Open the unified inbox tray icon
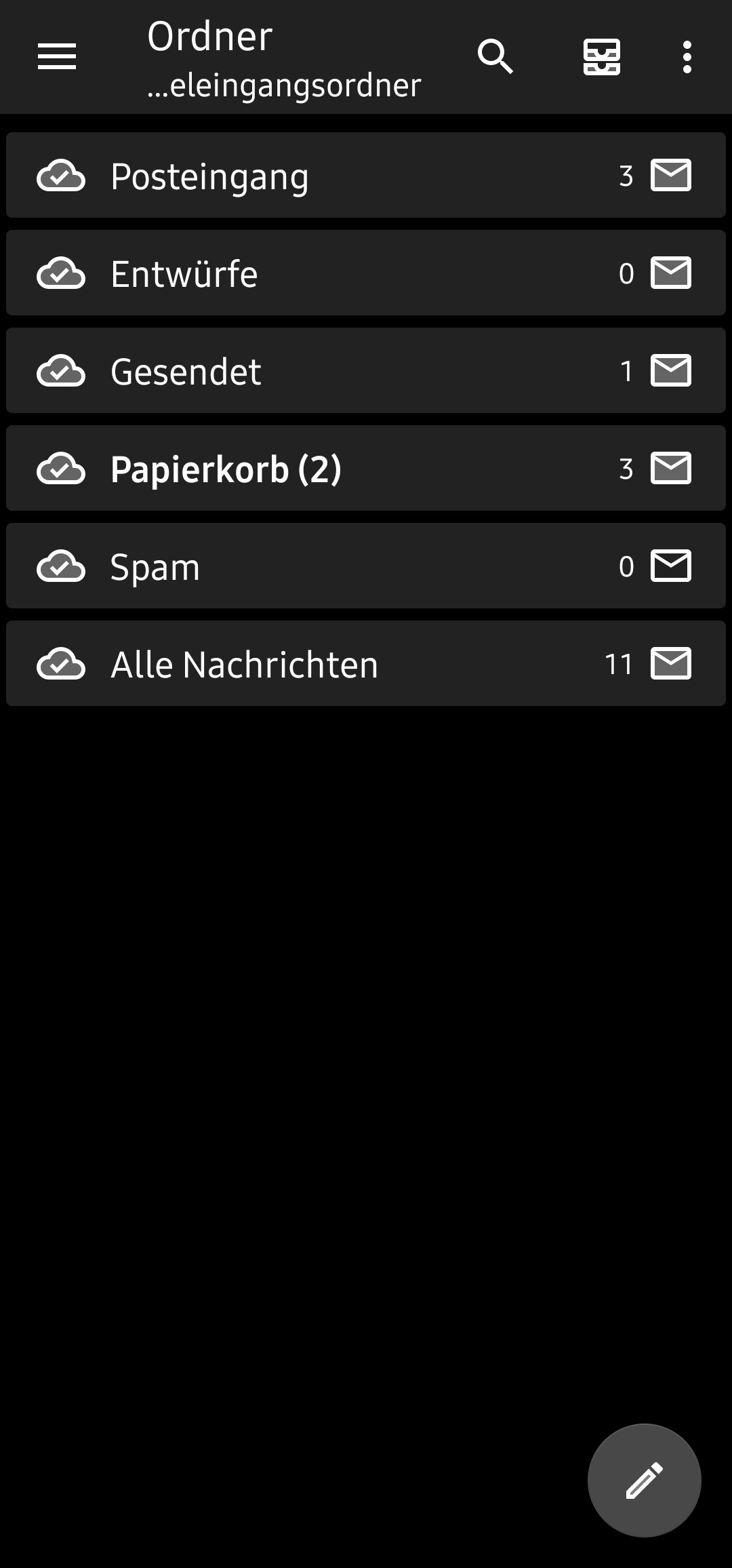The width and height of the screenshot is (732, 1568). [x=602, y=57]
